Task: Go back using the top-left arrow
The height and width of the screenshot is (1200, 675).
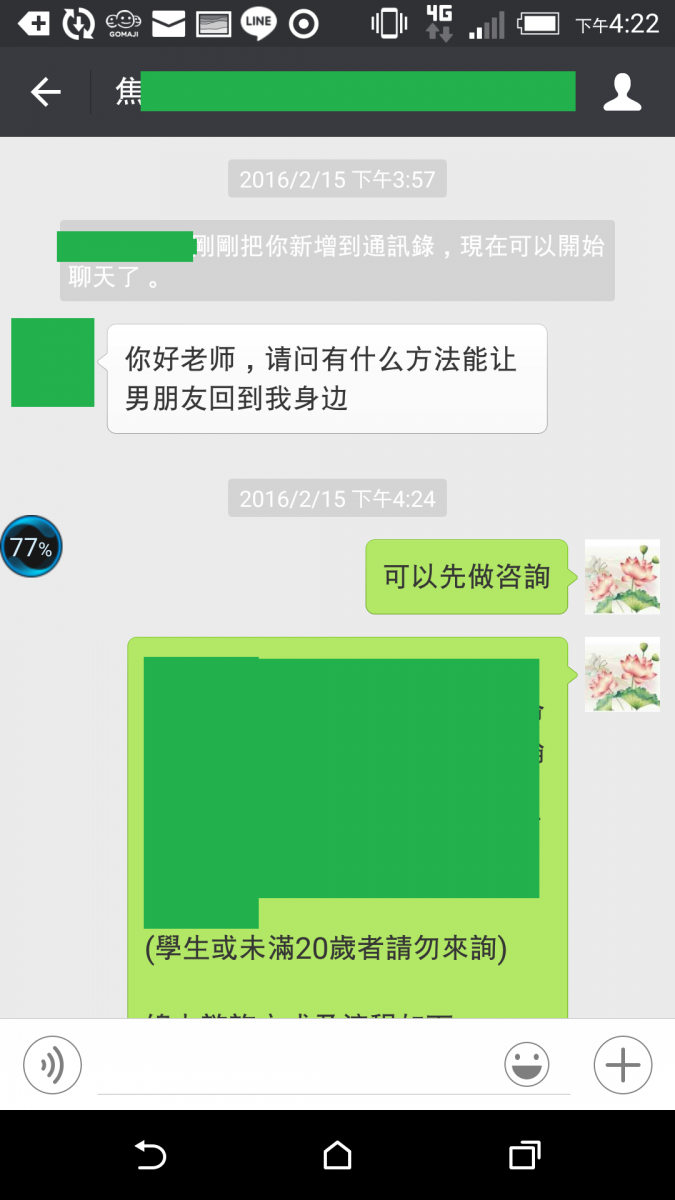Action: (46, 93)
